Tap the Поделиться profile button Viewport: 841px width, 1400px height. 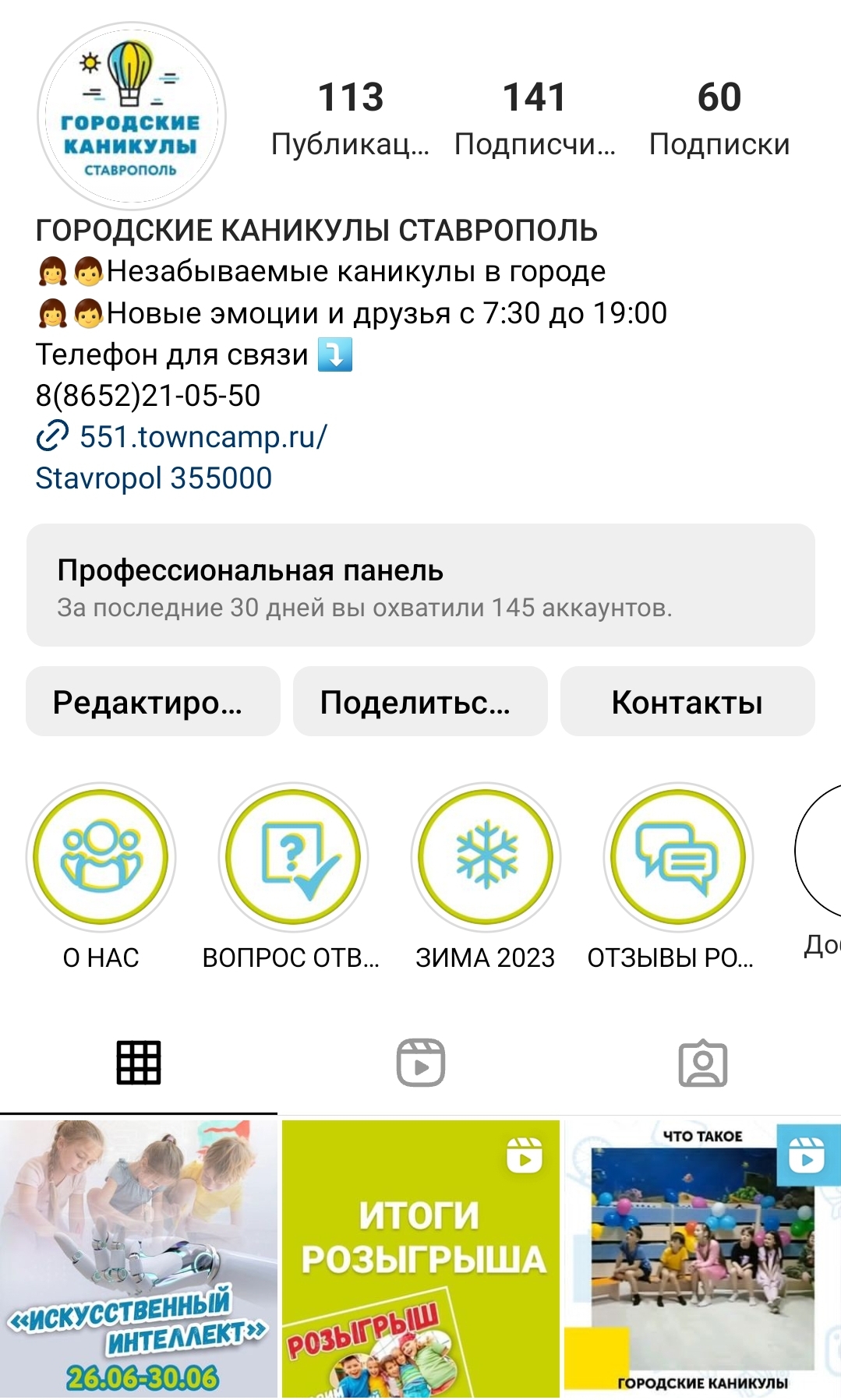point(420,701)
